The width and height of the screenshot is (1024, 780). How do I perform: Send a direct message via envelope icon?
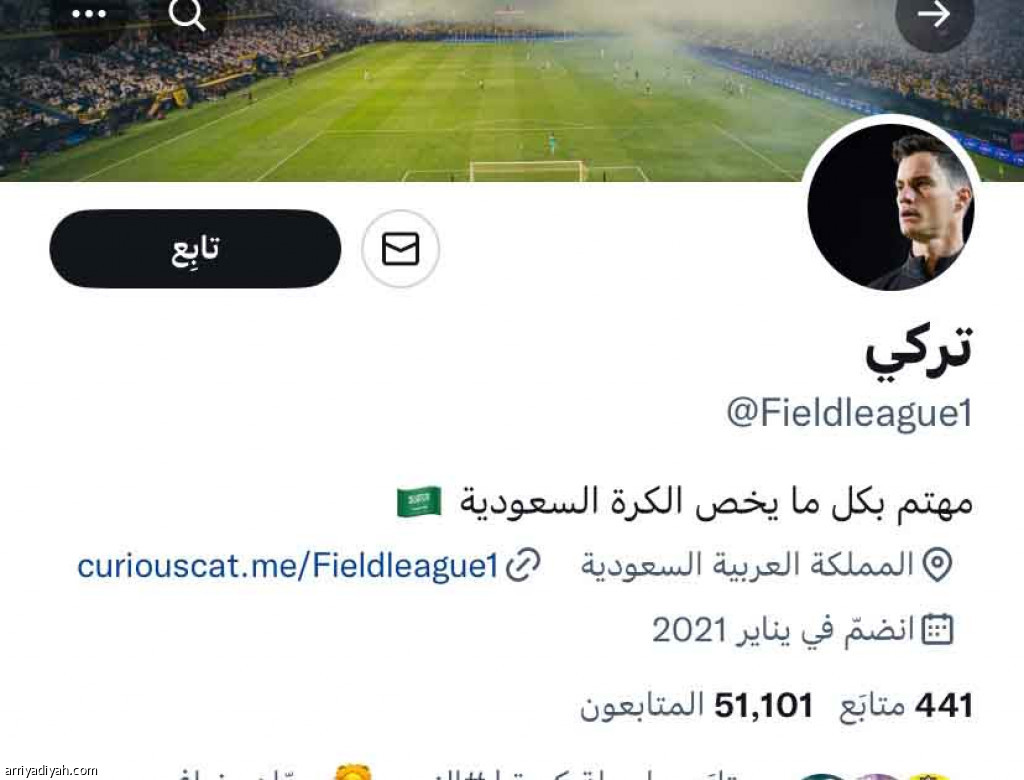click(400, 249)
